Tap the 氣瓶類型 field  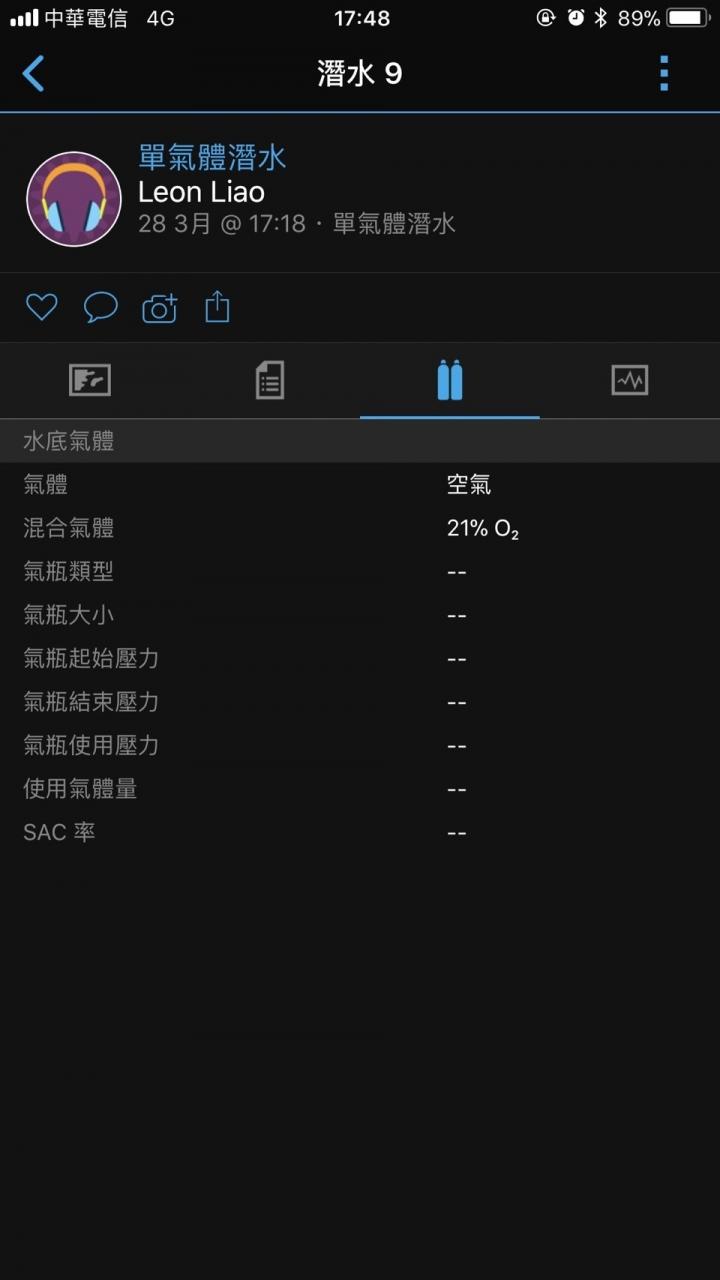[x=360, y=571]
